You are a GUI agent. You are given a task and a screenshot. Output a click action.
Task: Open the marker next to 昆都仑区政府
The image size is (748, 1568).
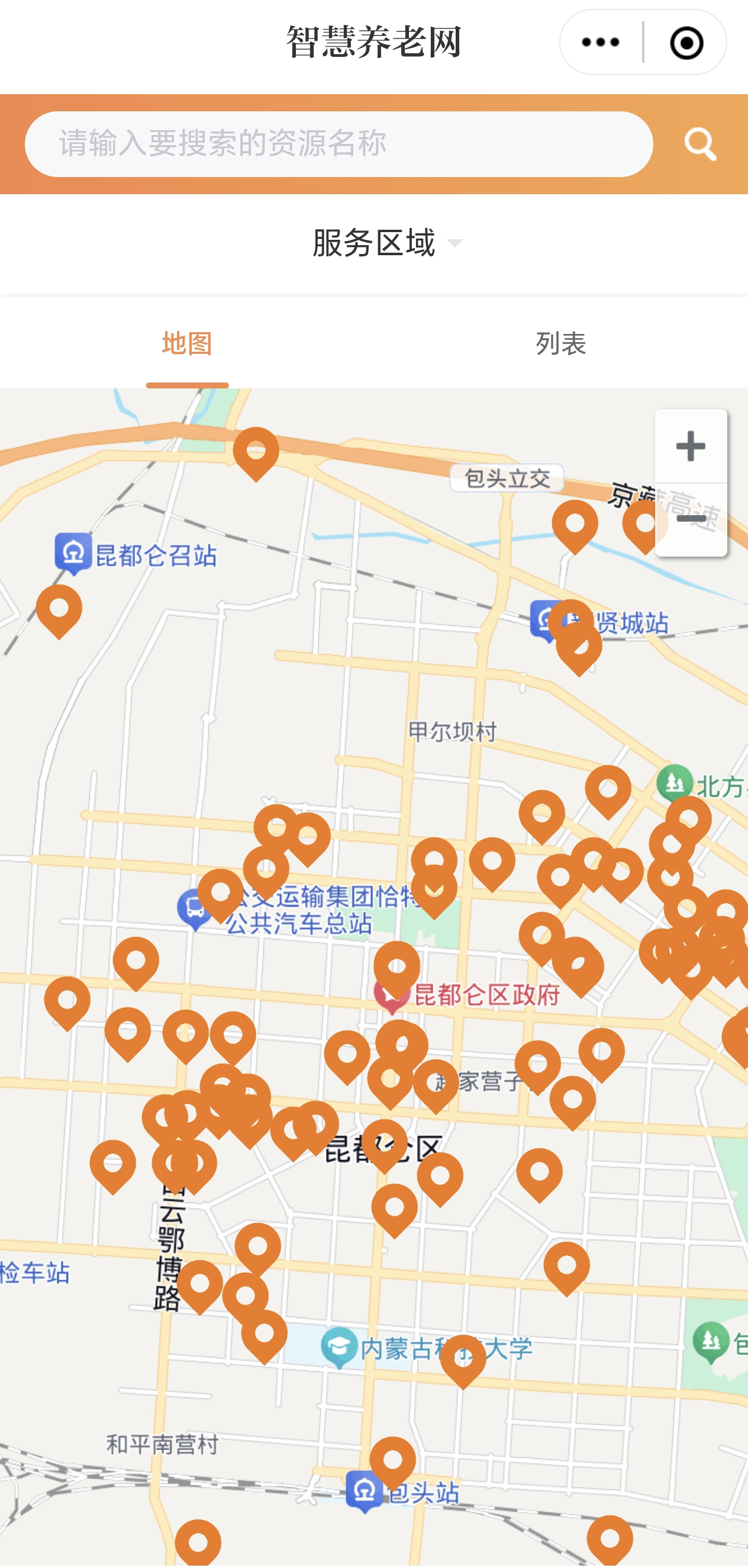click(396, 965)
